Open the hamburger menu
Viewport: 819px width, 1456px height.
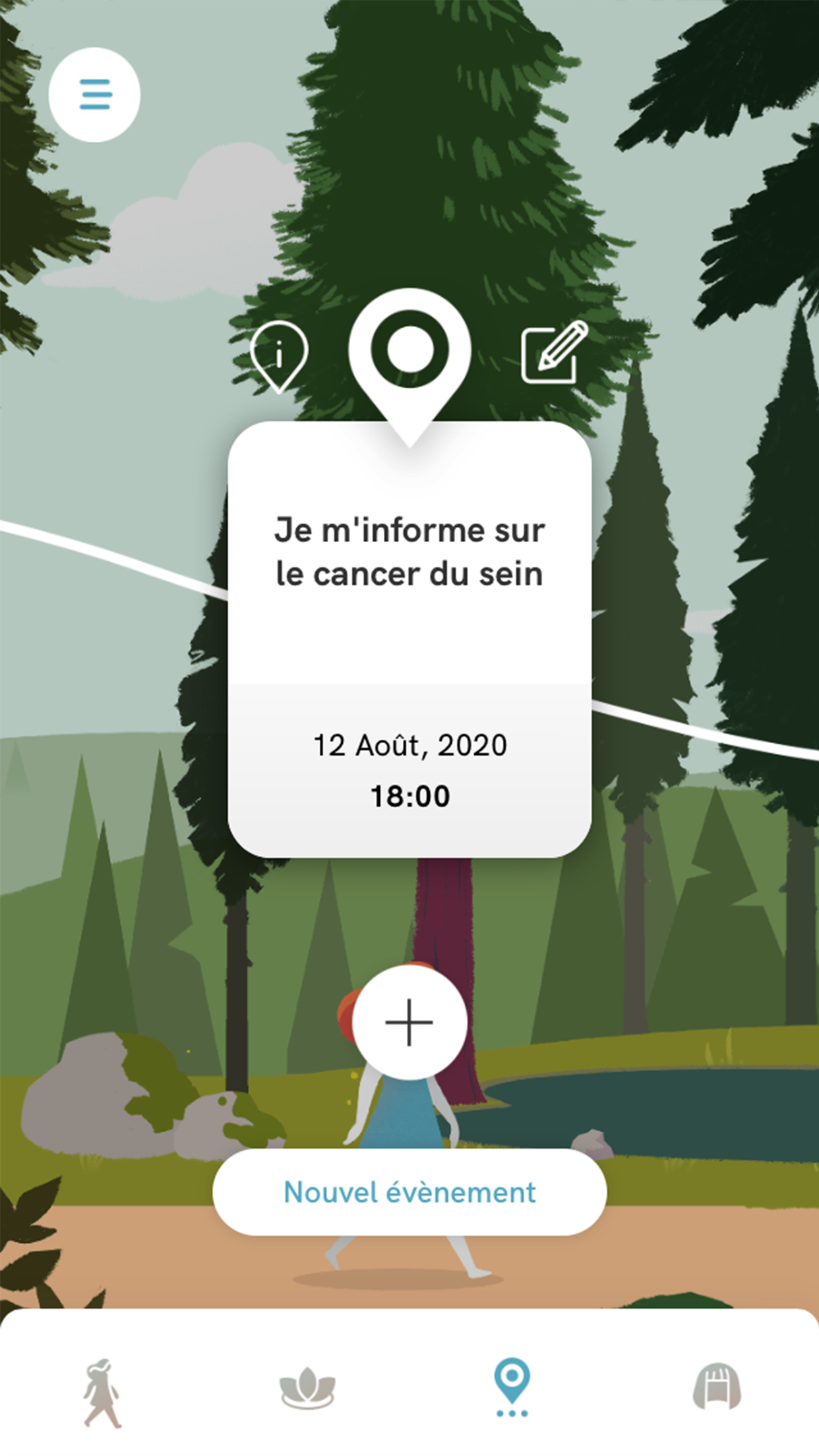click(x=94, y=94)
